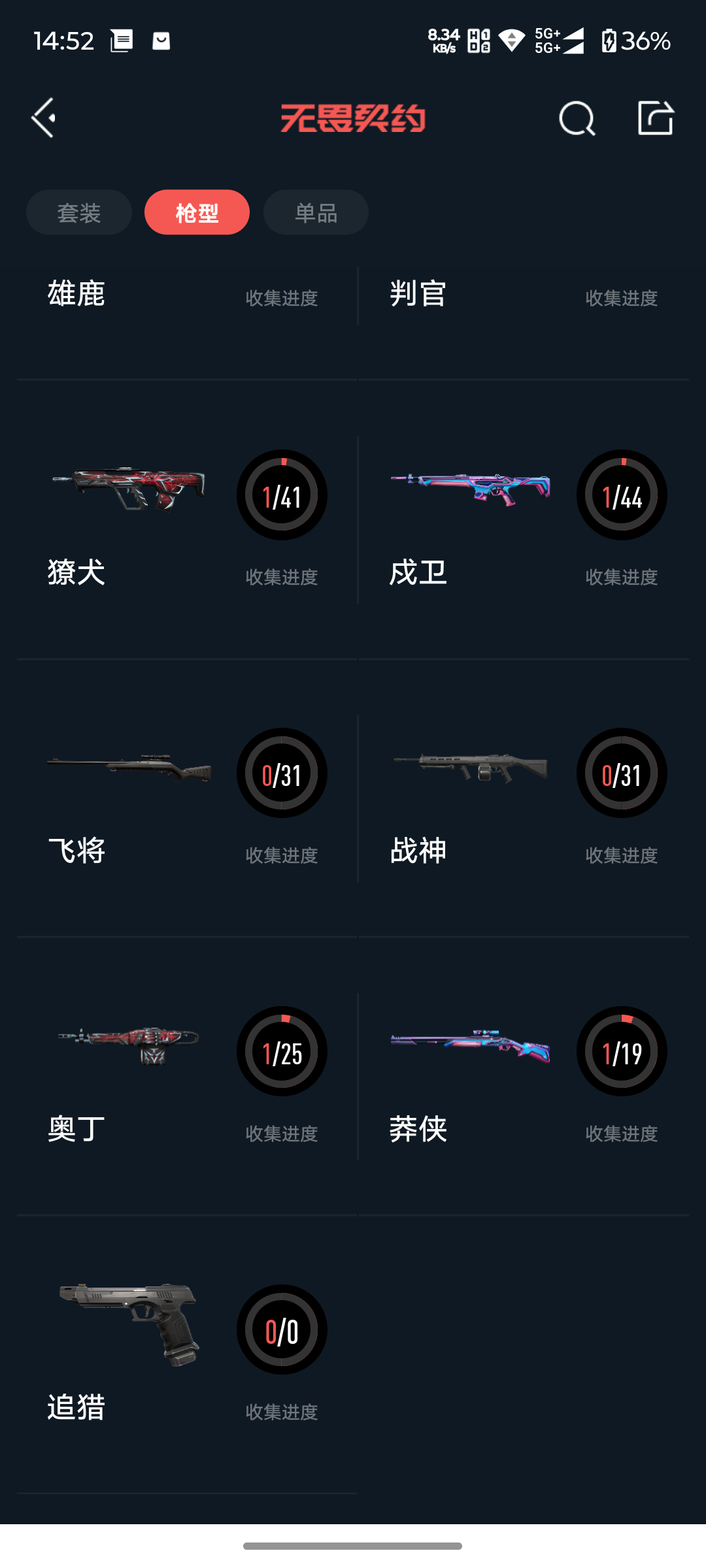Select the 战神 weapon card
The height and width of the screenshot is (1568, 706).
[523, 798]
